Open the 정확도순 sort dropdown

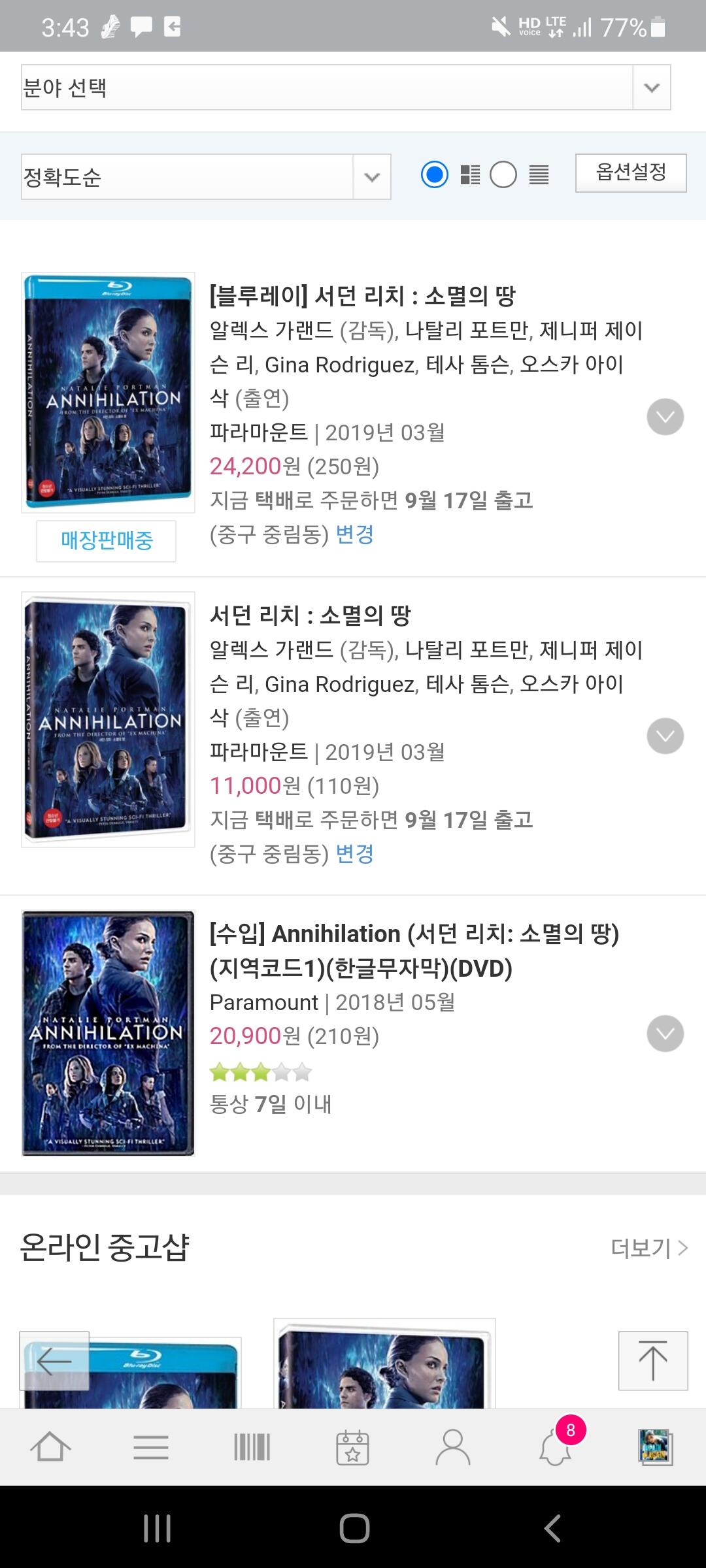(206, 176)
